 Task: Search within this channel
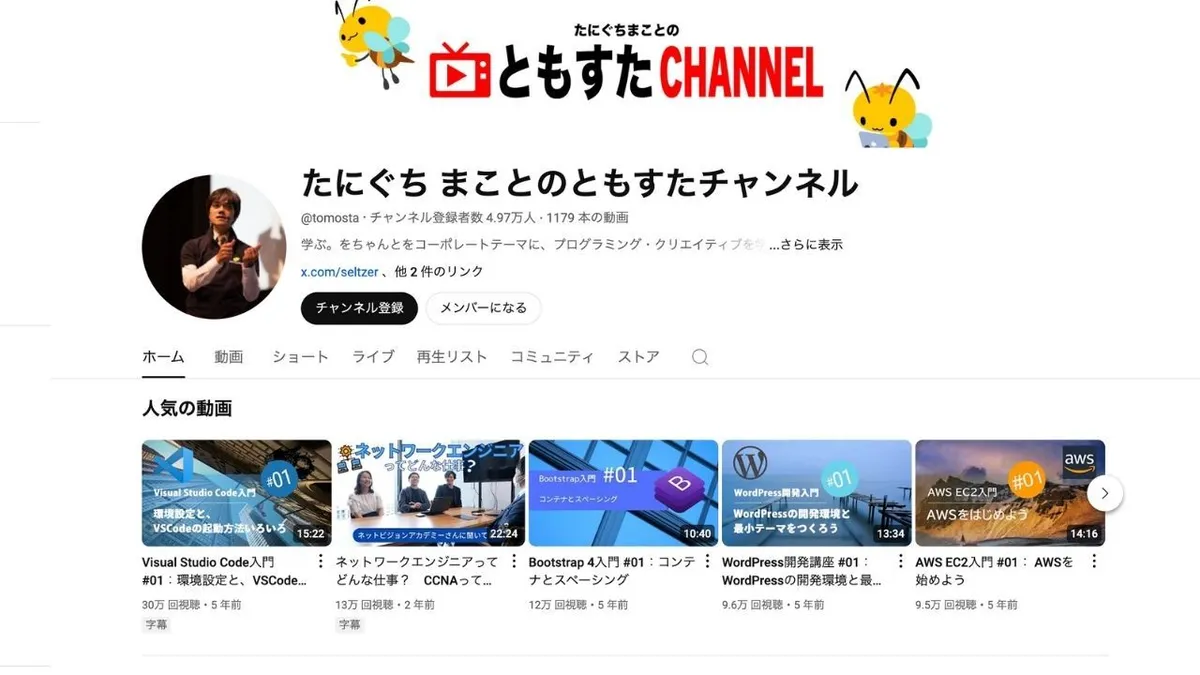click(x=700, y=357)
